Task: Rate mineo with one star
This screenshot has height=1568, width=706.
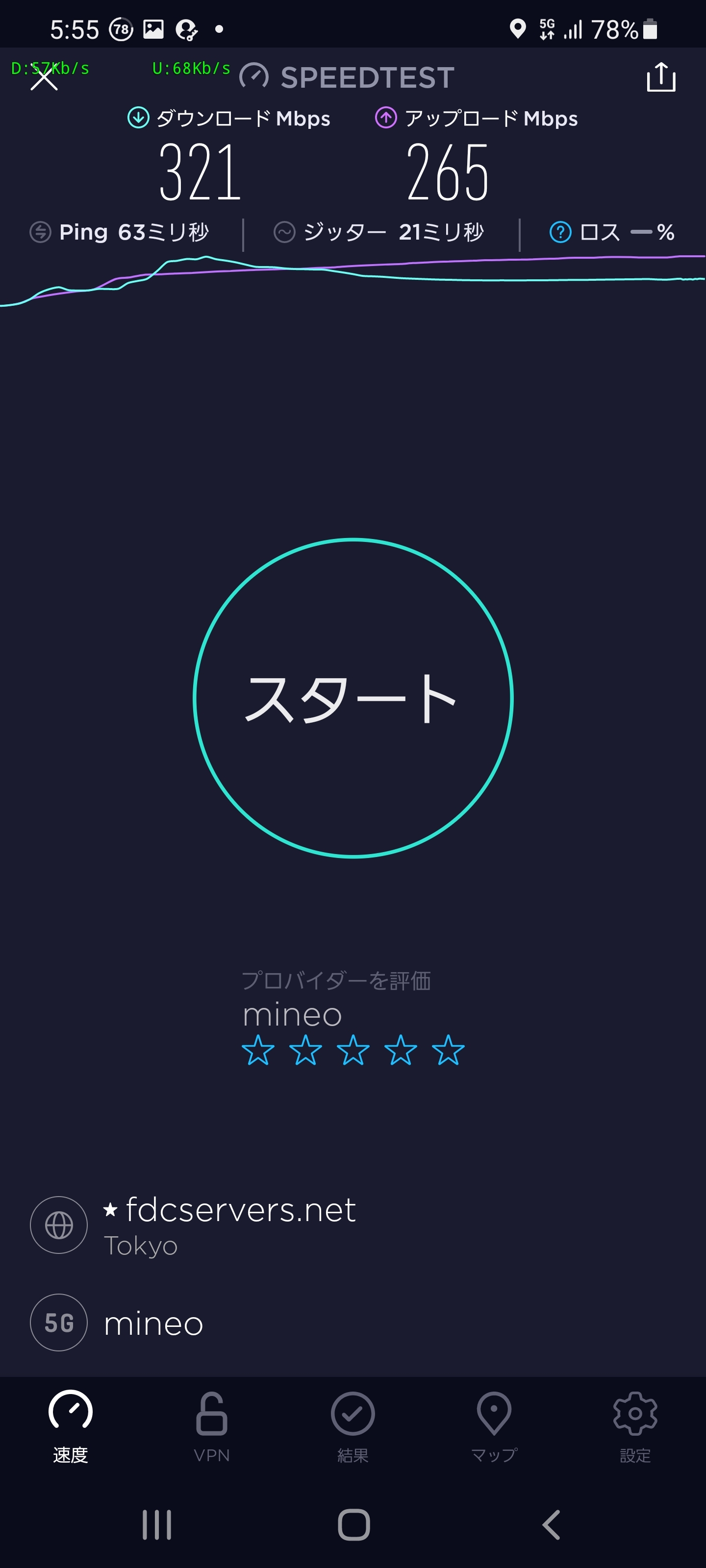Action: tap(258, 1050)
